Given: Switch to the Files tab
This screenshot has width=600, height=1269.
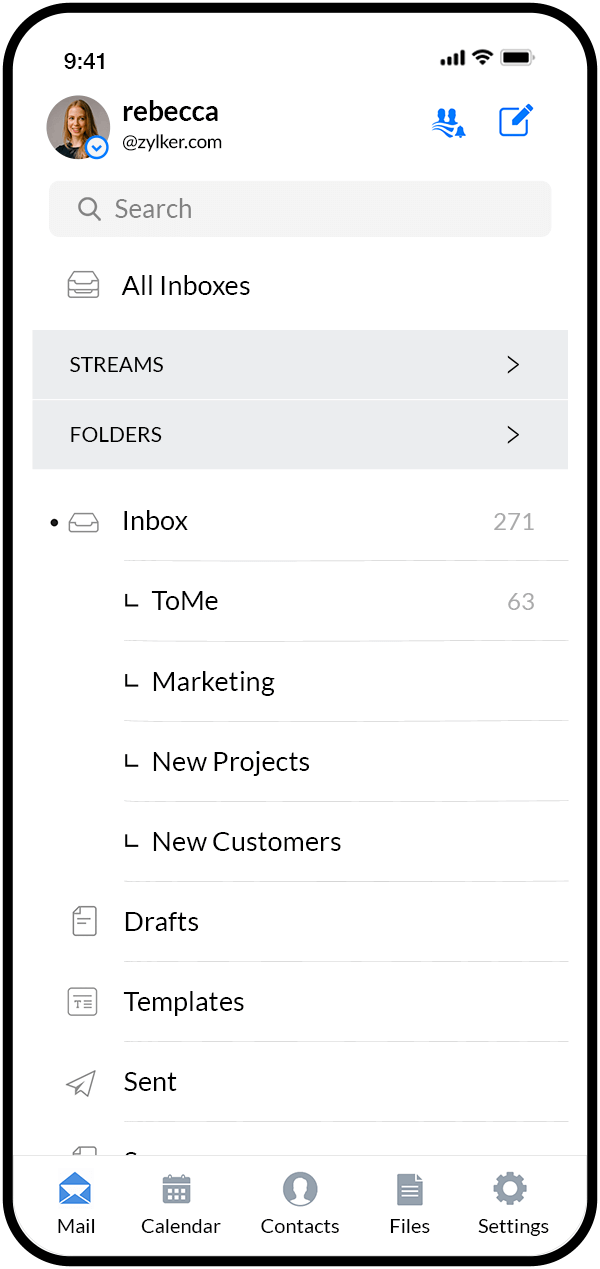Looking at the screenshot, I should click(x=409, y=1204).
